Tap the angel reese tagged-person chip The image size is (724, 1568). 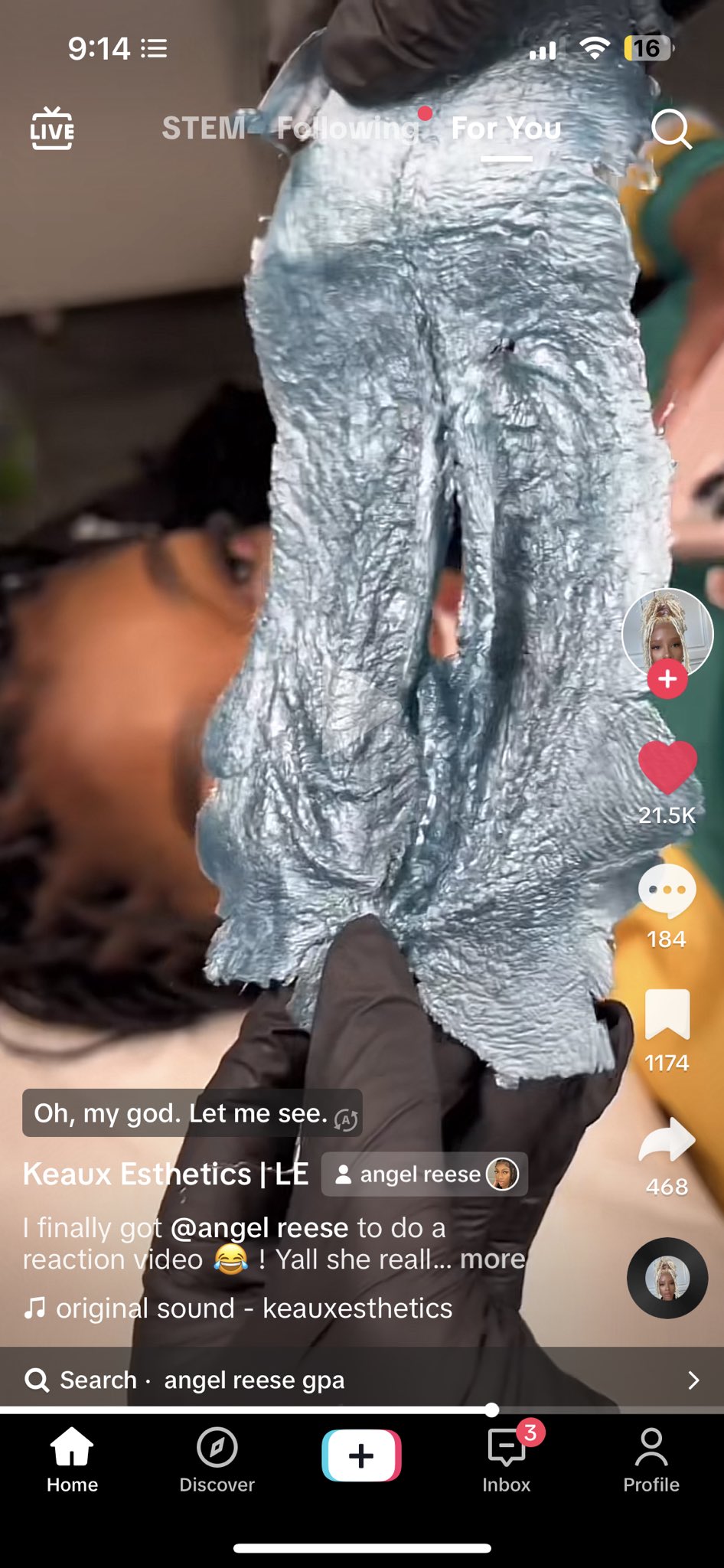tap(425, 1174)
